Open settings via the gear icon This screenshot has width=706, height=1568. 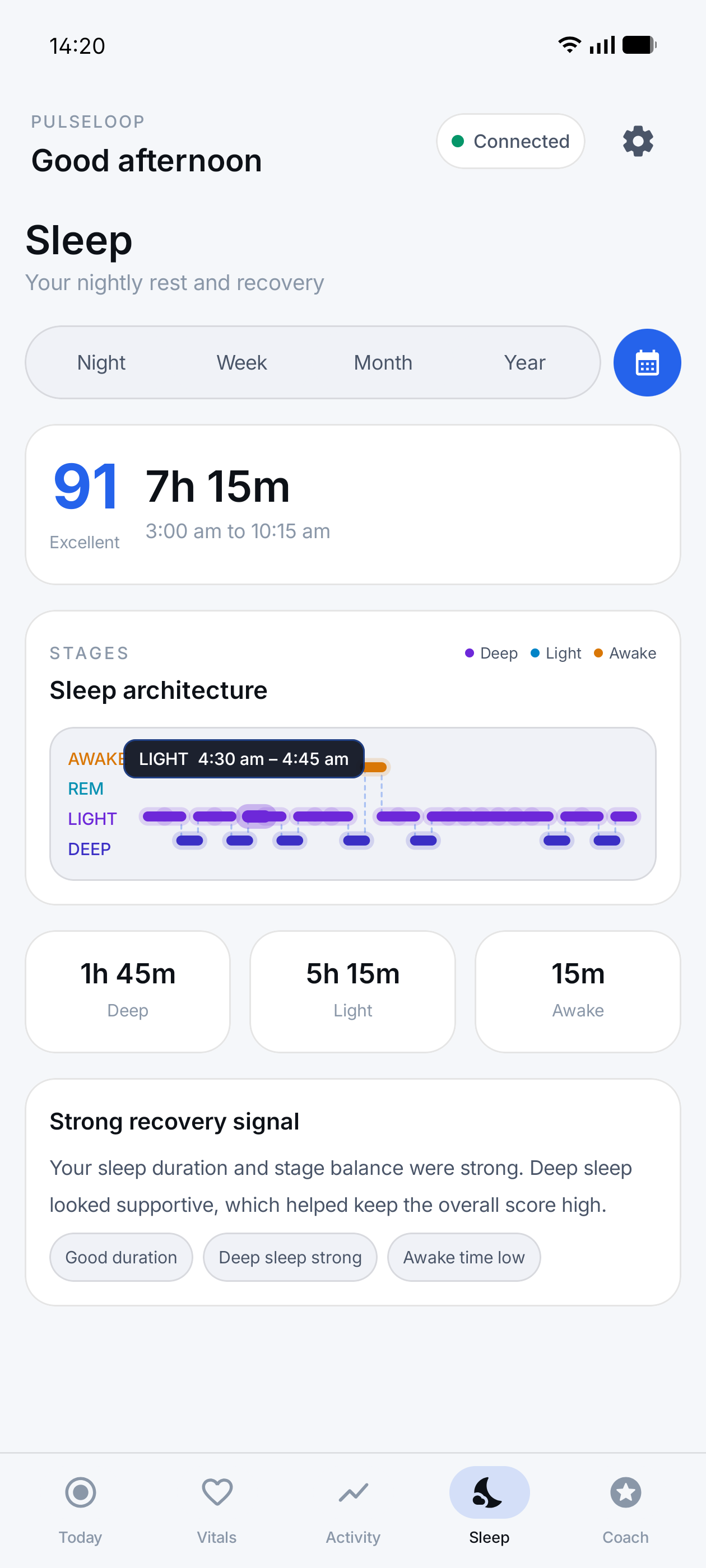638,141
